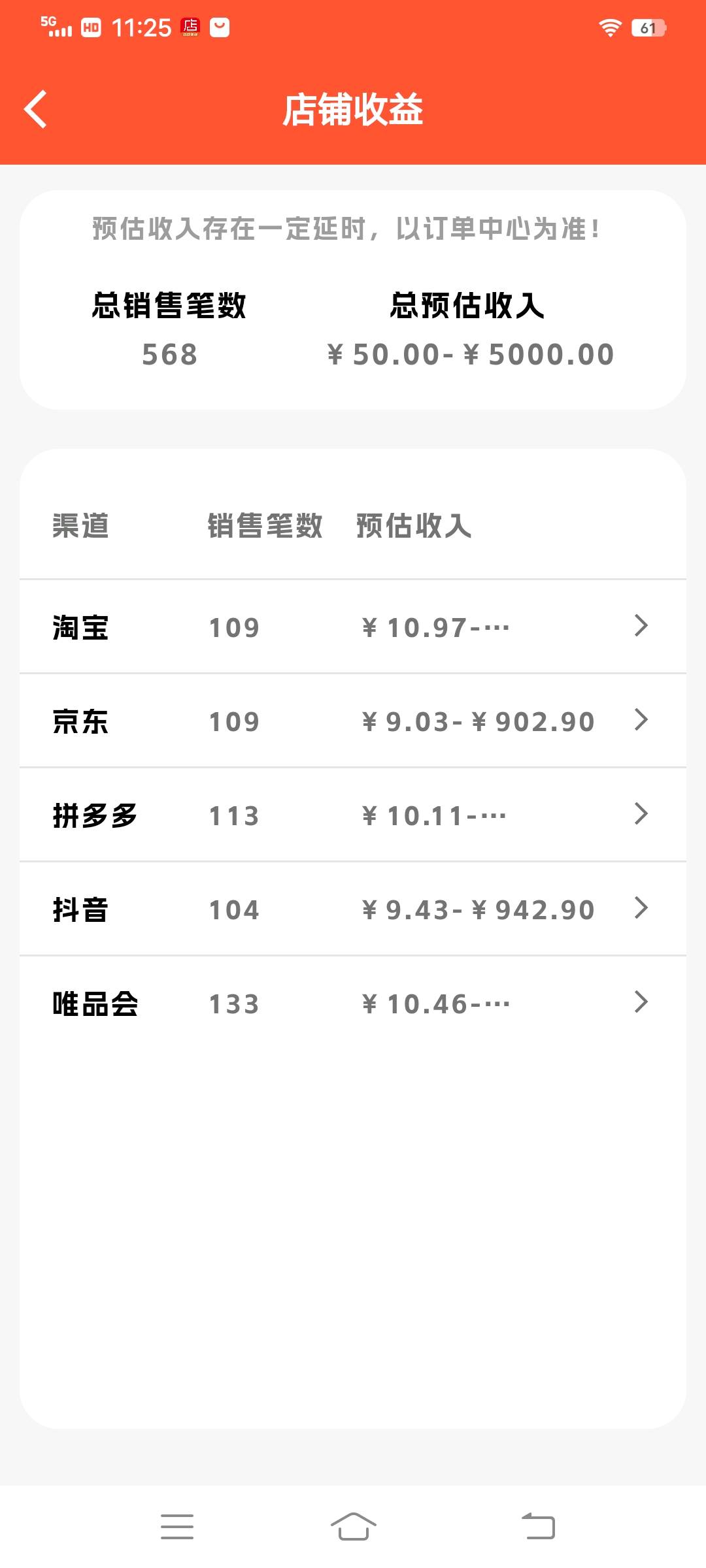
Task: Open the 拼多多 channel row
Action: [x=353, y=815]
